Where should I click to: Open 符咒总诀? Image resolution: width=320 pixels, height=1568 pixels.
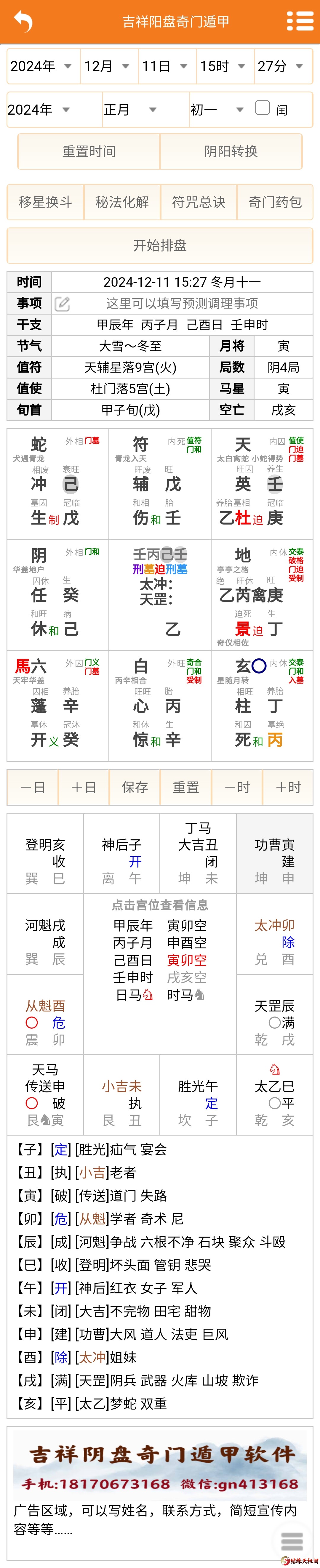[x=198, y=202]
